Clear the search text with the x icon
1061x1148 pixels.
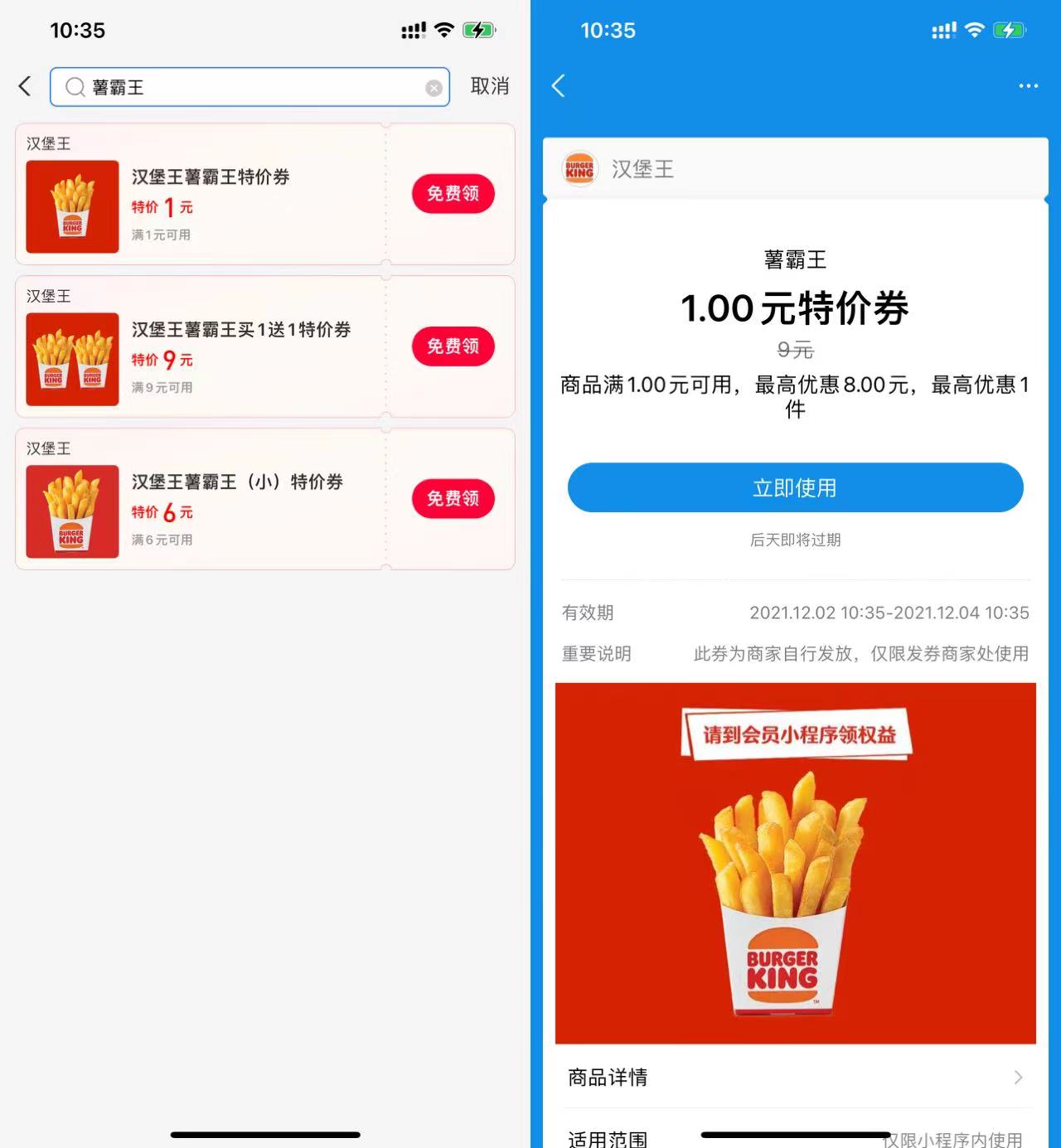pyautogui.click(x=434, y=88)
